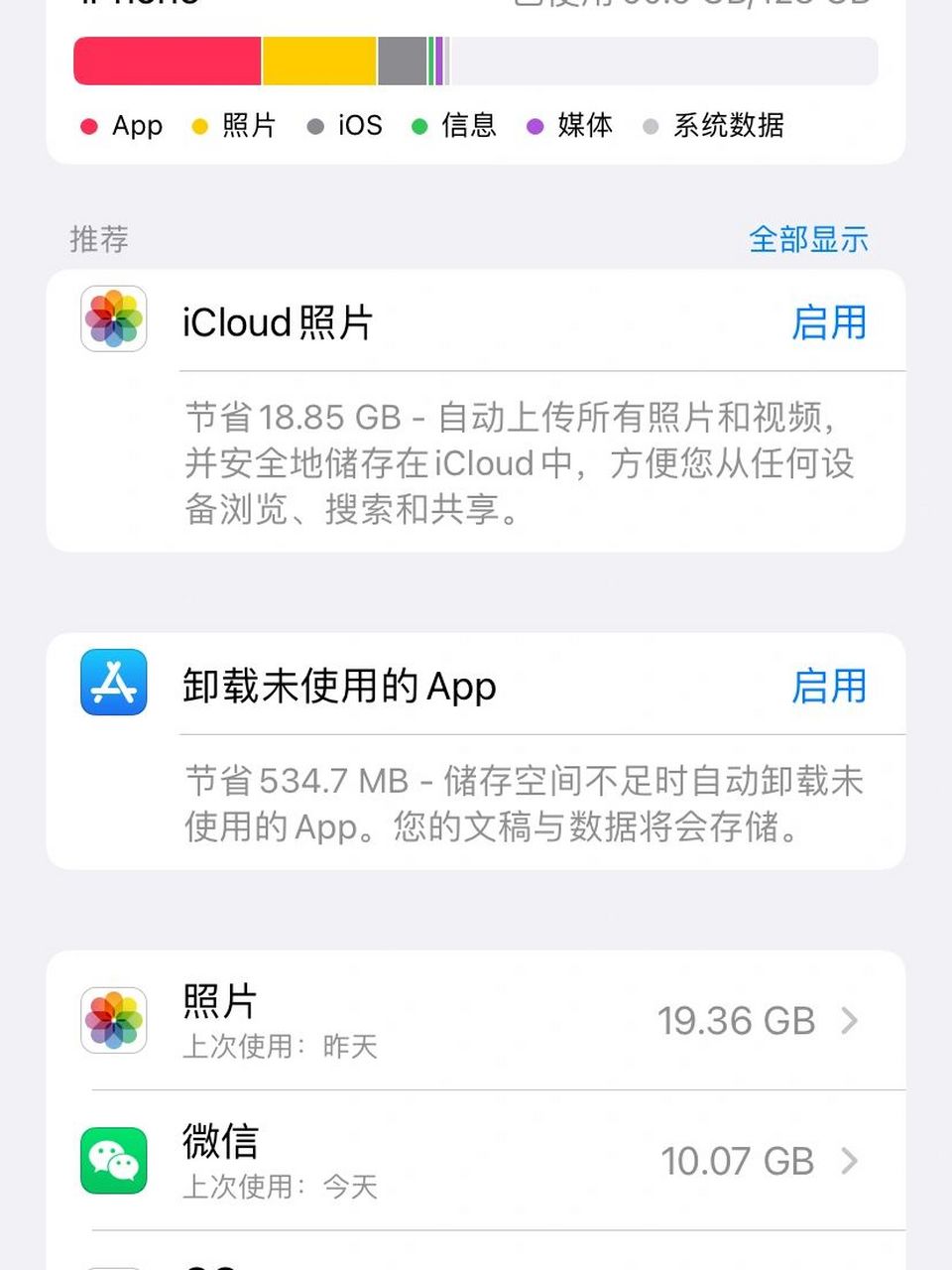
Task: Open the iCloud 照片 Photos app icon
Action: tap(112, 320)
